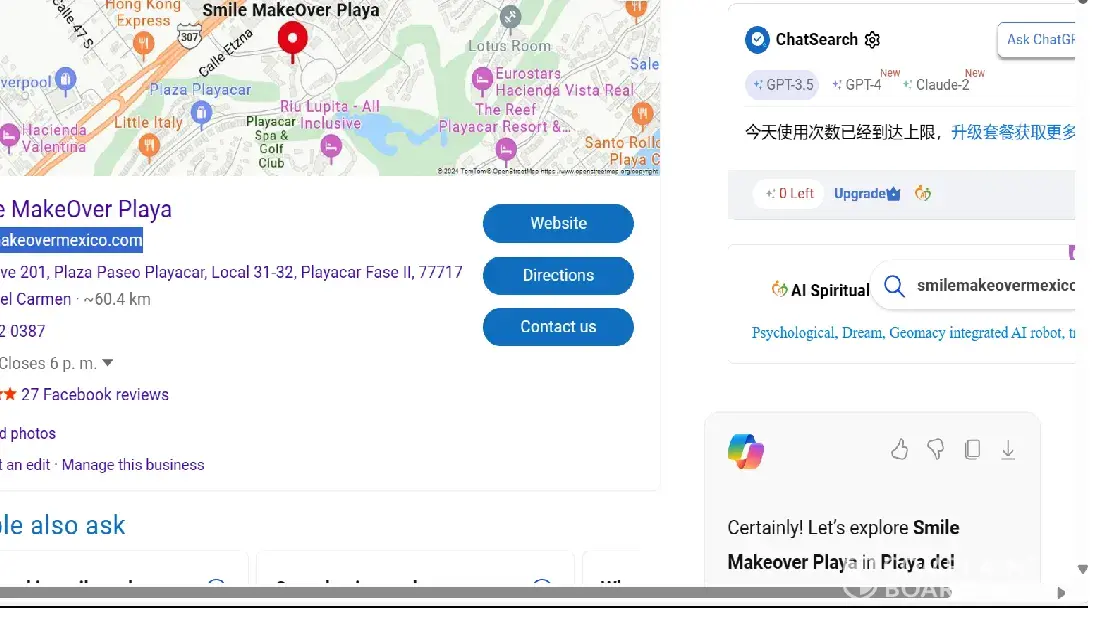Dislike the Copilot response with thumbs down
The image size is (1104, 620).
936,450
